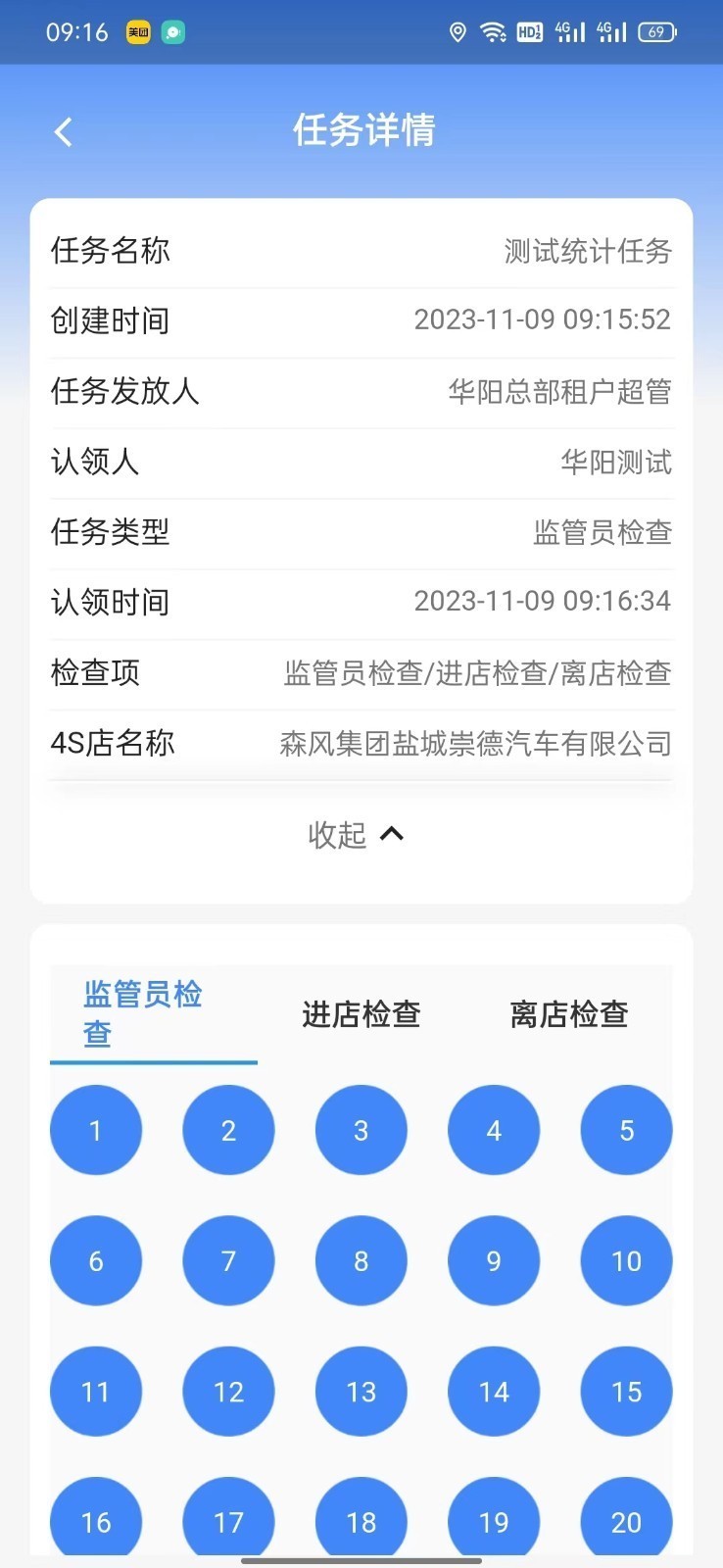Switch to the 进店检查 tab
The height and width of the screenshot is (1568, 723).
tap(361, 1014)
